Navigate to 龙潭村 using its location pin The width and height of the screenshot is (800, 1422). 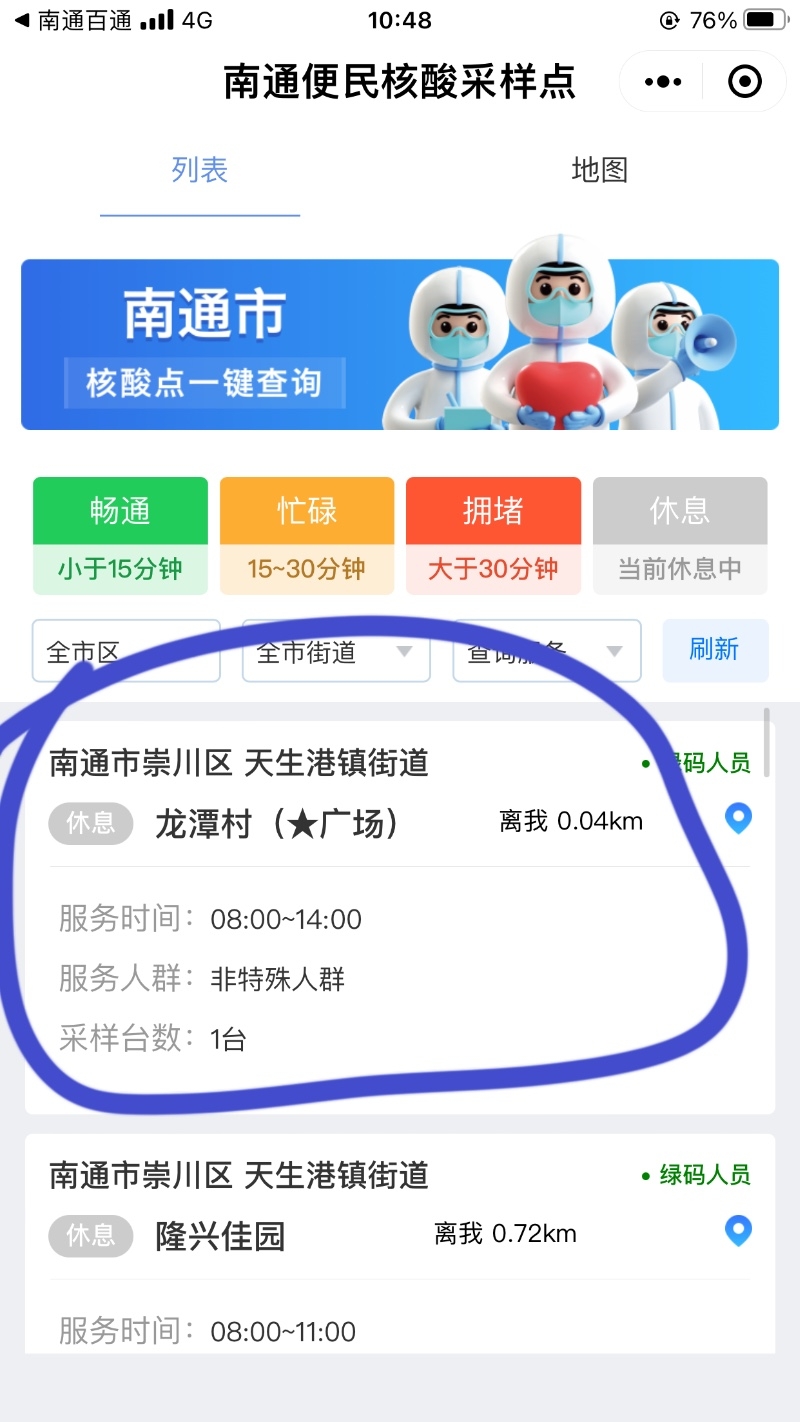(x=738, y=820)
